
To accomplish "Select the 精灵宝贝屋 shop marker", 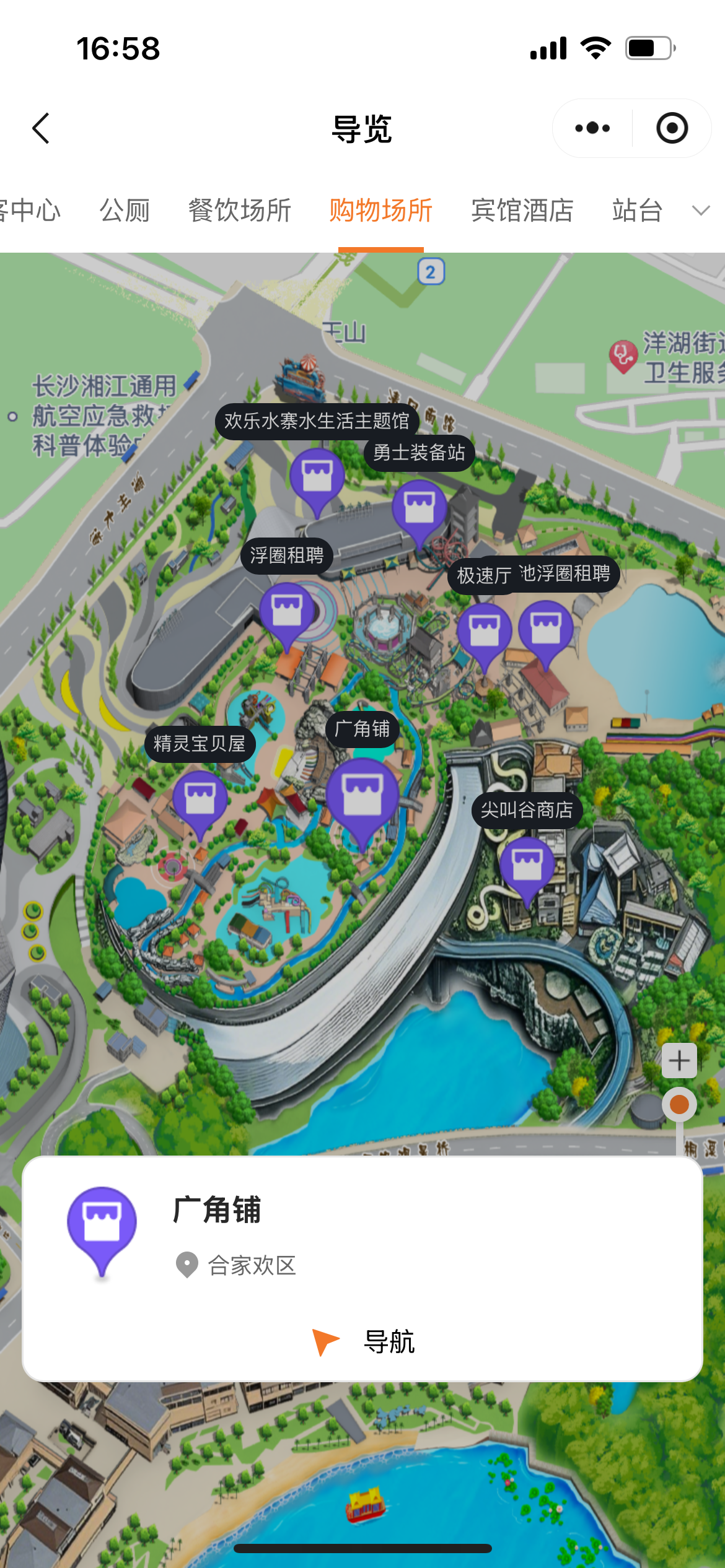I will pos(200,799).
